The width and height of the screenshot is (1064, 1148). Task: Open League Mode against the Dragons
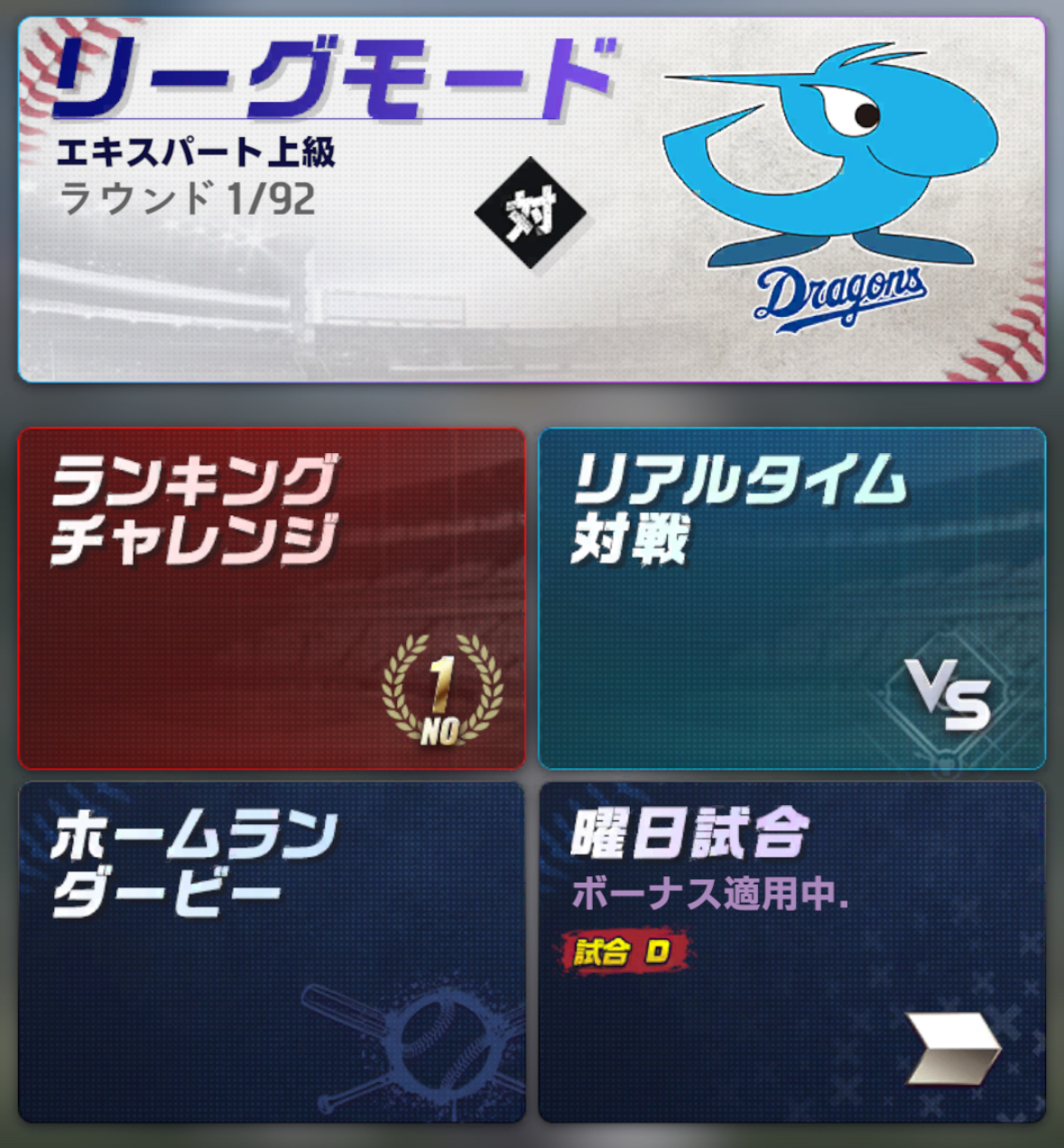(532, 200)
